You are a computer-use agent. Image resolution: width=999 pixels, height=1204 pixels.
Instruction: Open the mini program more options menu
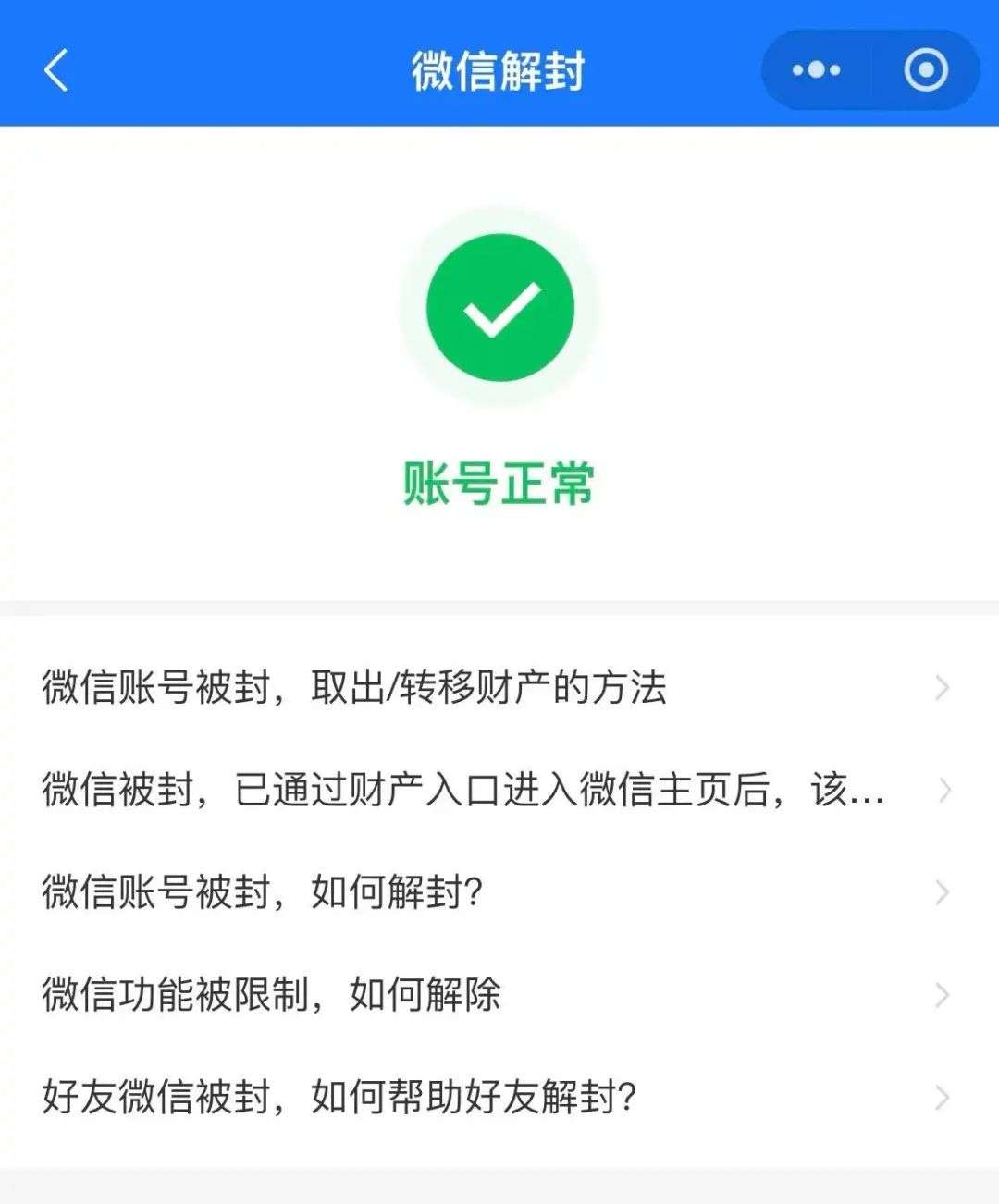[x=816, y=70]
